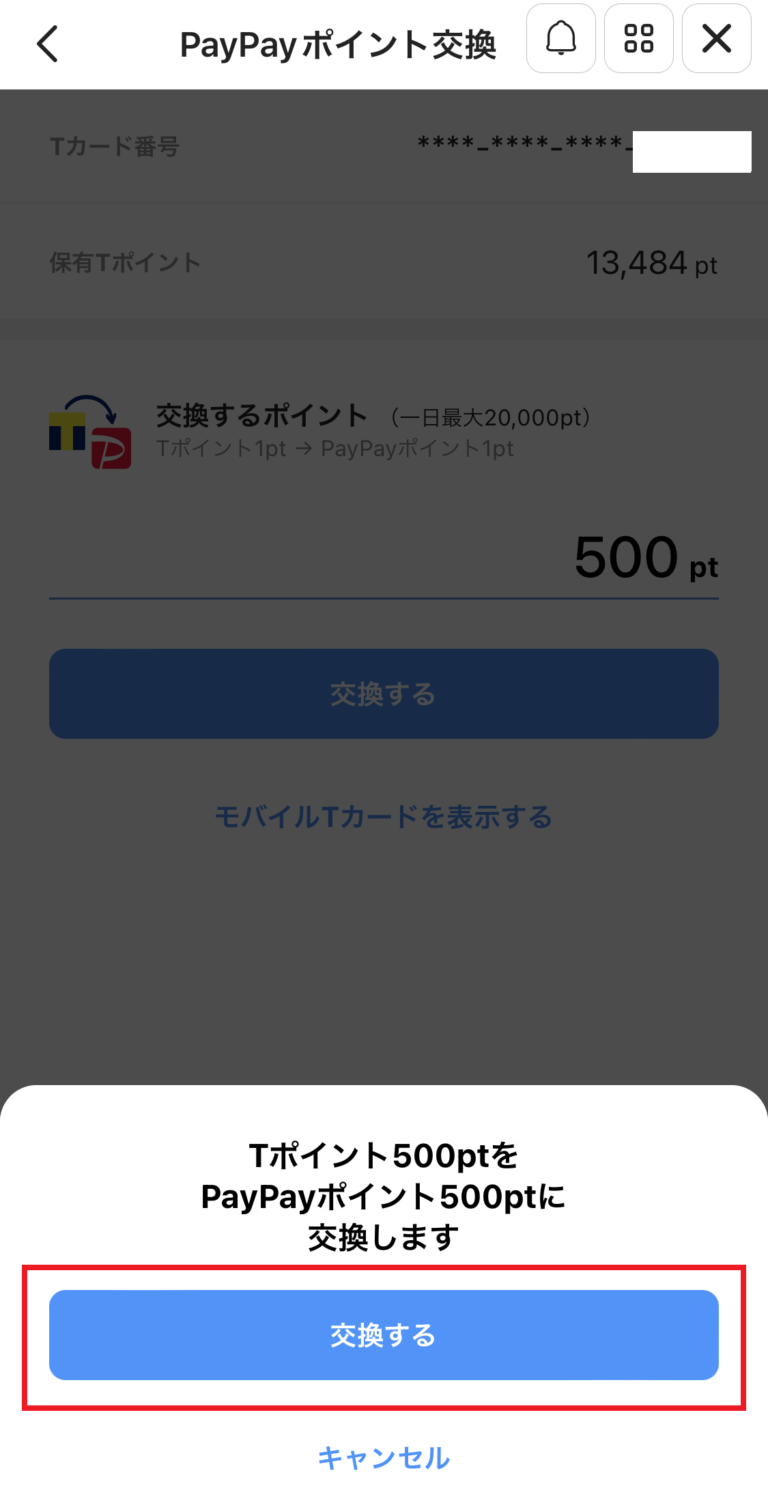Screen dimensions: 768x1501
Task: Tap the 一日最大20,000pt limit note
Action: click(495, 417)
